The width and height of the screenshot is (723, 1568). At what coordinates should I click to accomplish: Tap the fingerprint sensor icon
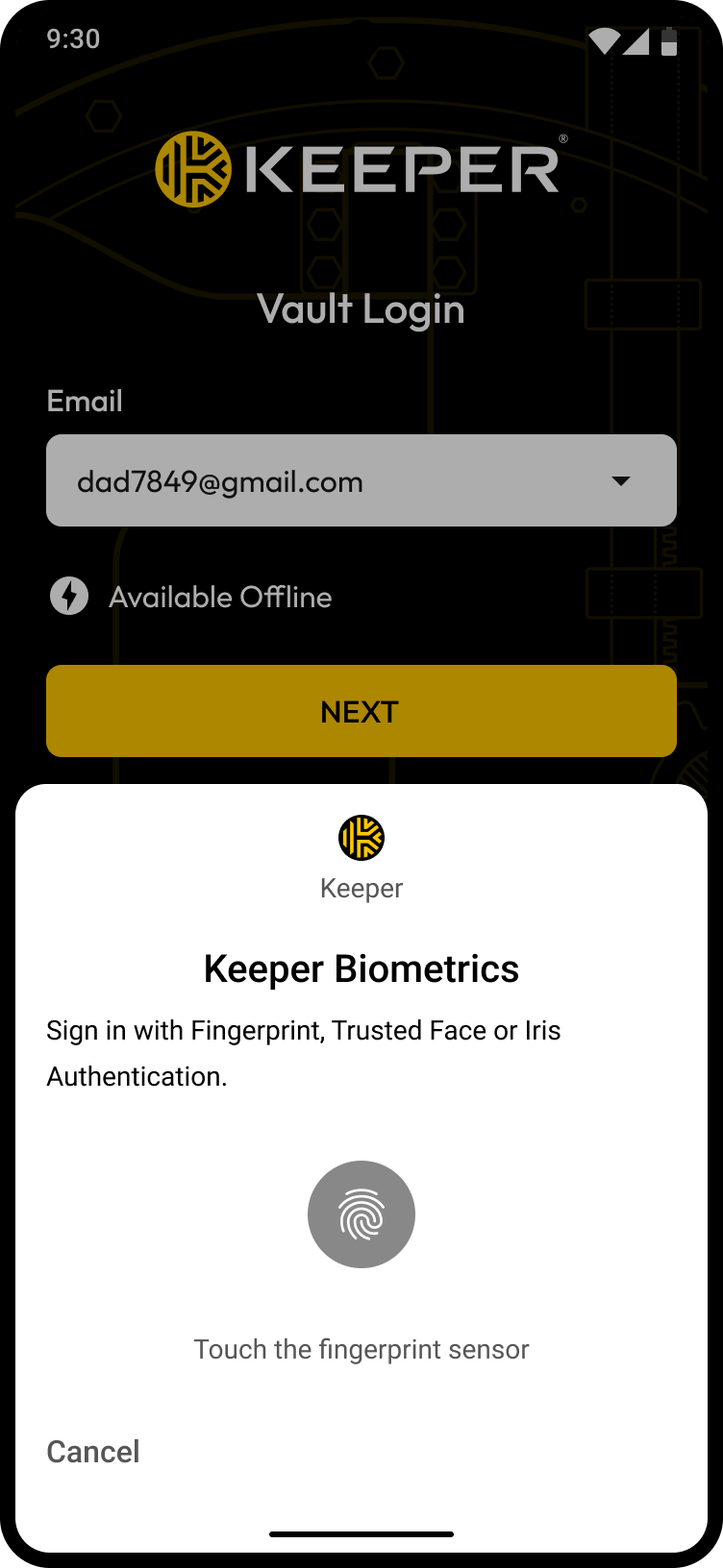coord(361,1214)
